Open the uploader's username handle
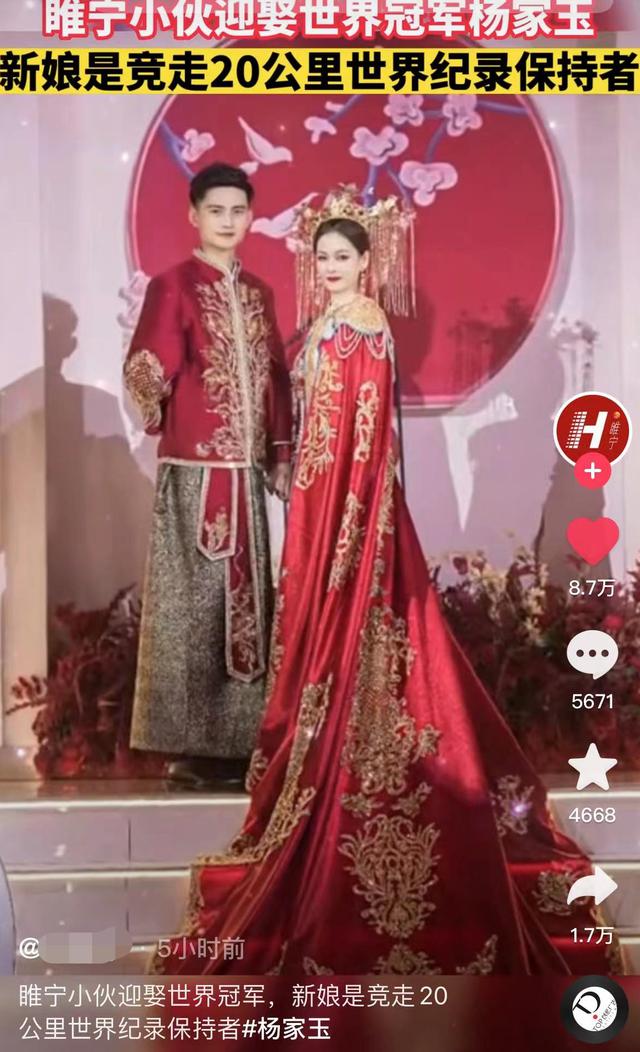 point(75,946)
